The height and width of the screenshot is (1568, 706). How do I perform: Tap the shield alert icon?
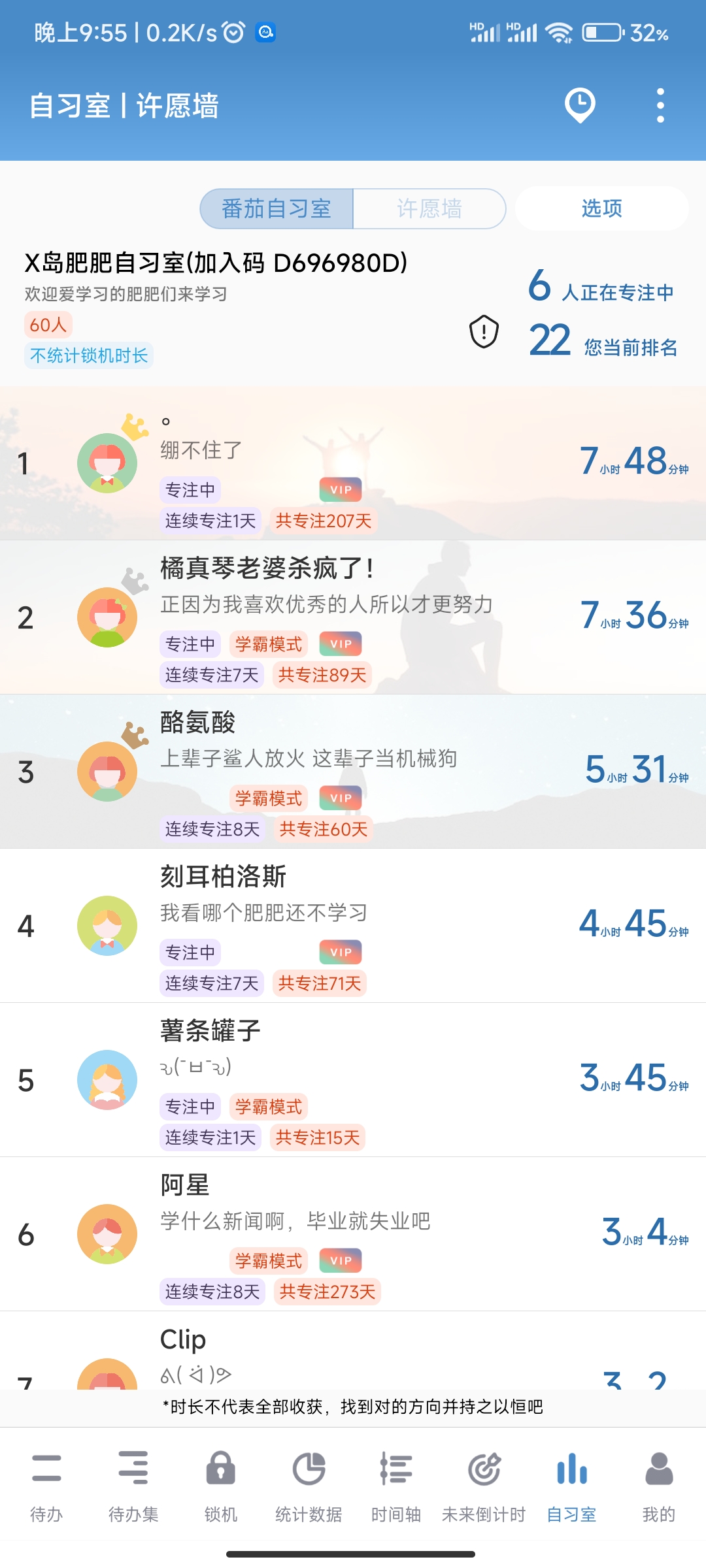(x=484, y=332)
